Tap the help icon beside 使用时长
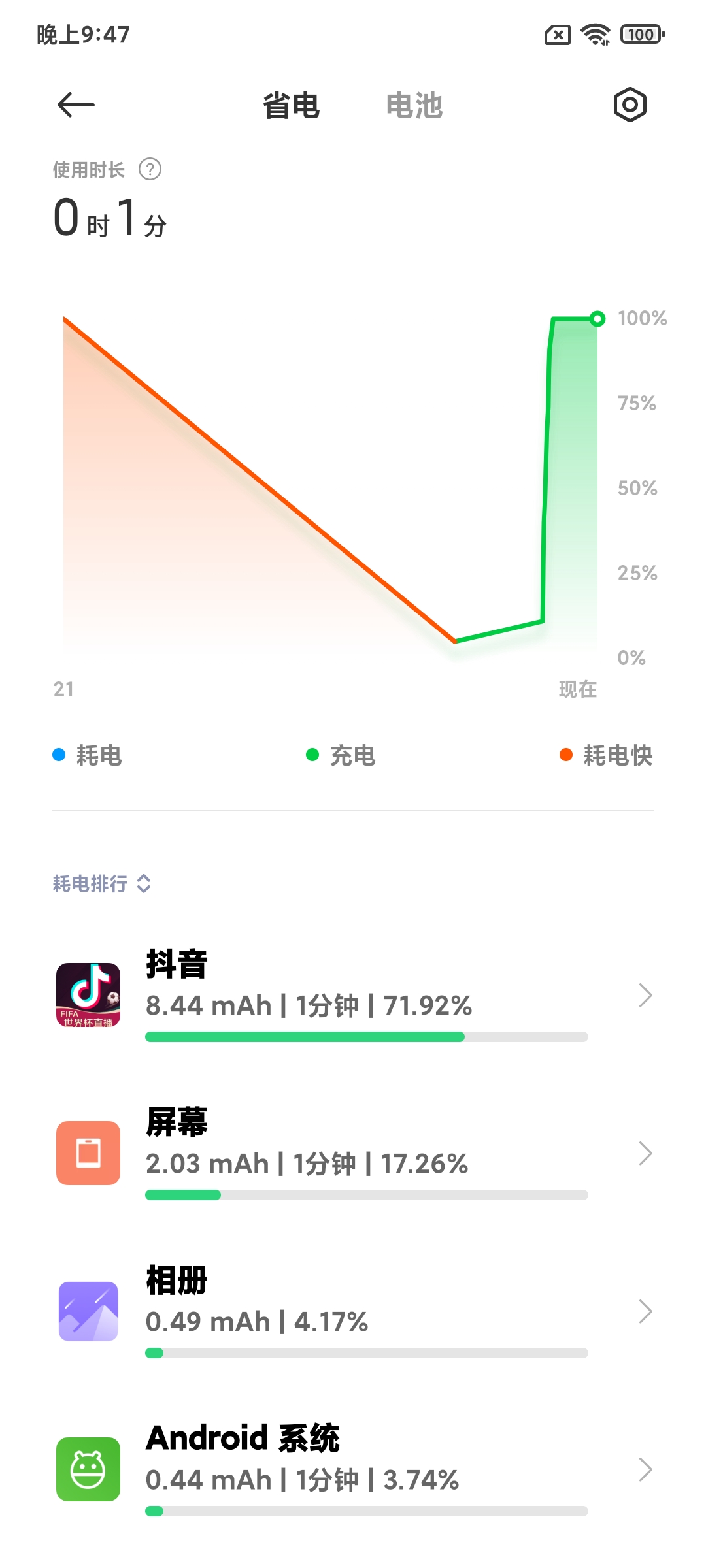Screen dimensions: 706x1568 pos(150,169)
